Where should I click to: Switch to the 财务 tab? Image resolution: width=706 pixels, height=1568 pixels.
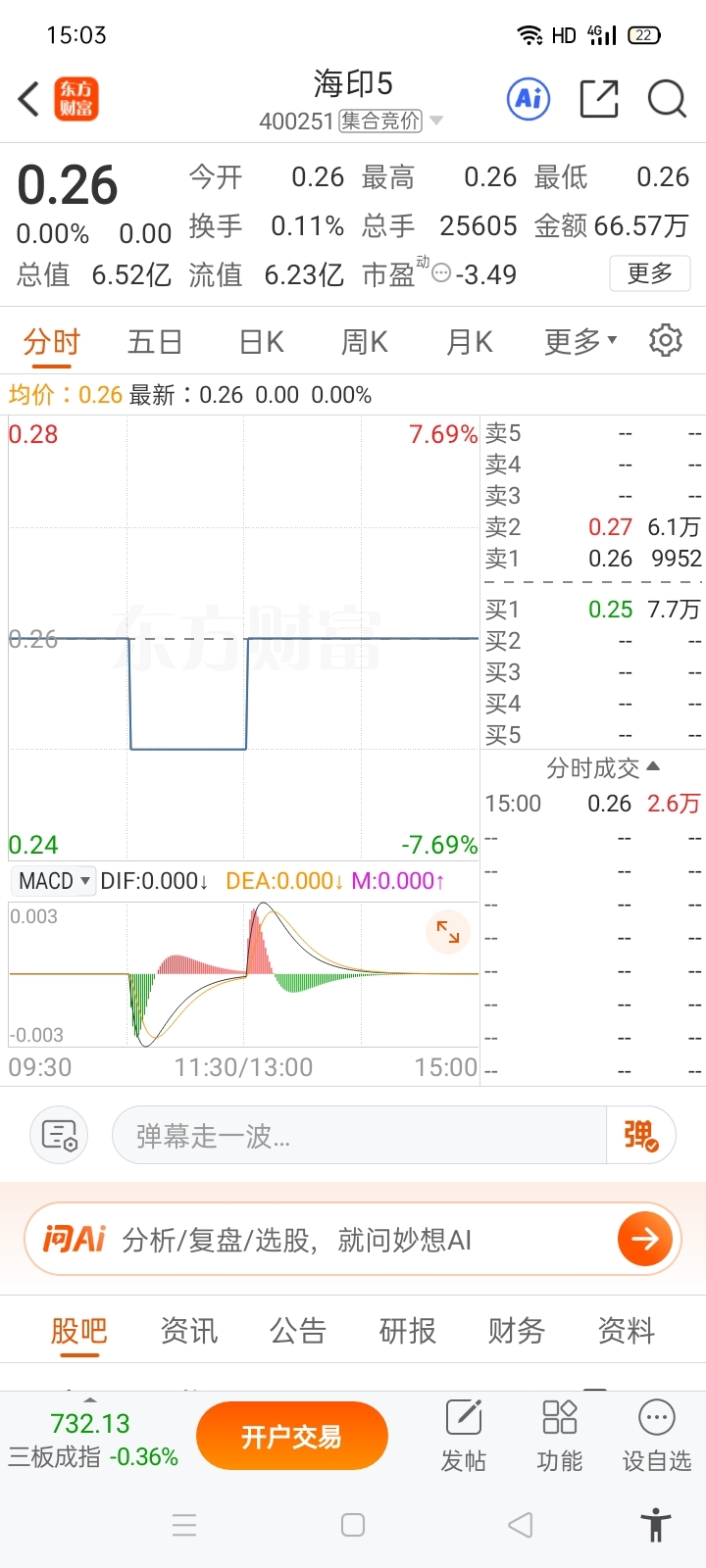point(517,1331)
